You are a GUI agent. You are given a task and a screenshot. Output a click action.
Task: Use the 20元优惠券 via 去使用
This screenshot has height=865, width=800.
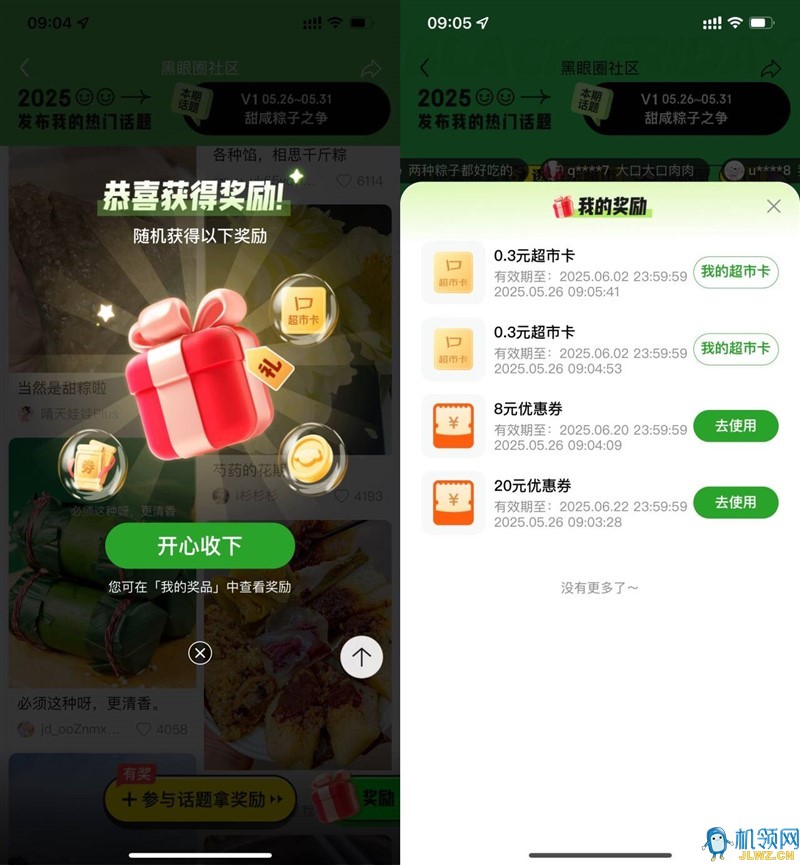point(735,502)
